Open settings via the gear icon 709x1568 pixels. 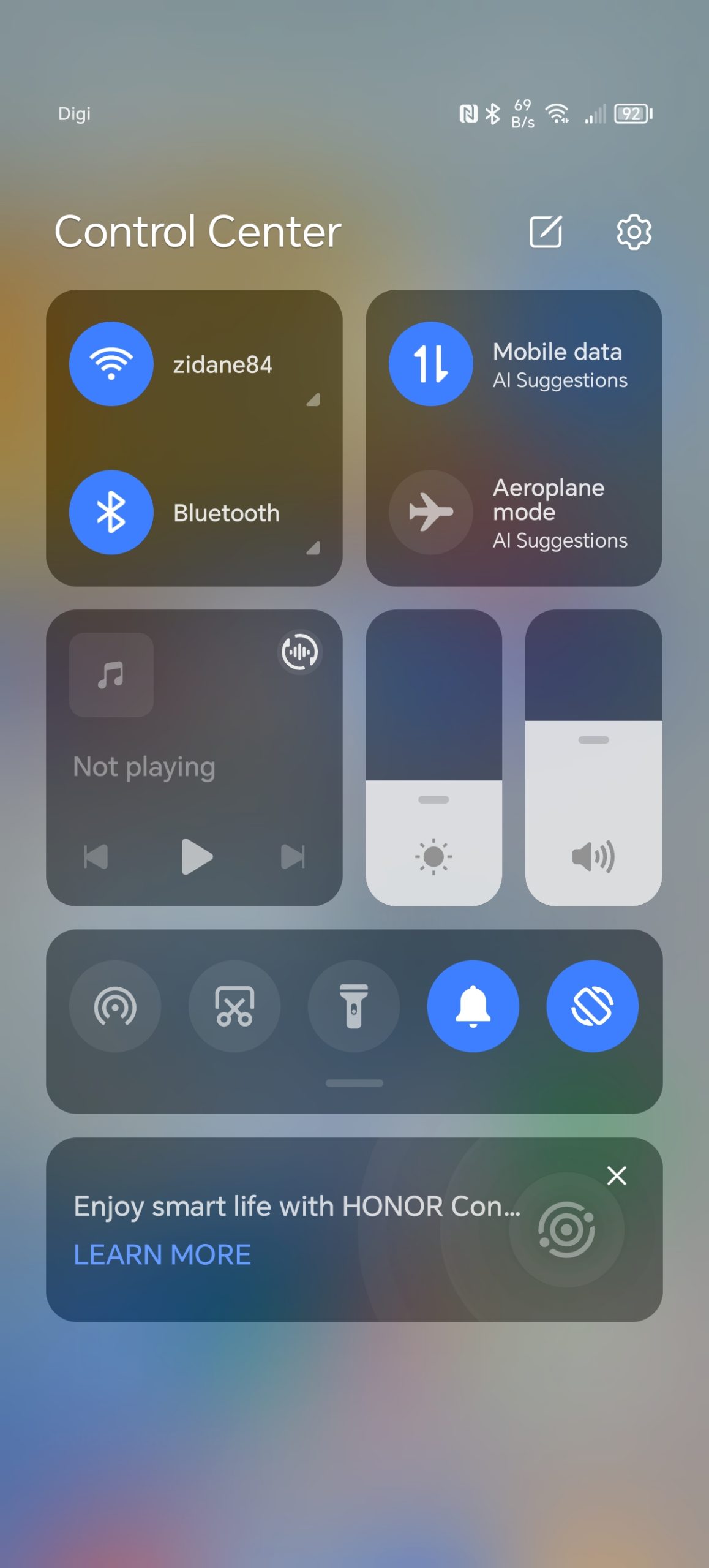633,232
